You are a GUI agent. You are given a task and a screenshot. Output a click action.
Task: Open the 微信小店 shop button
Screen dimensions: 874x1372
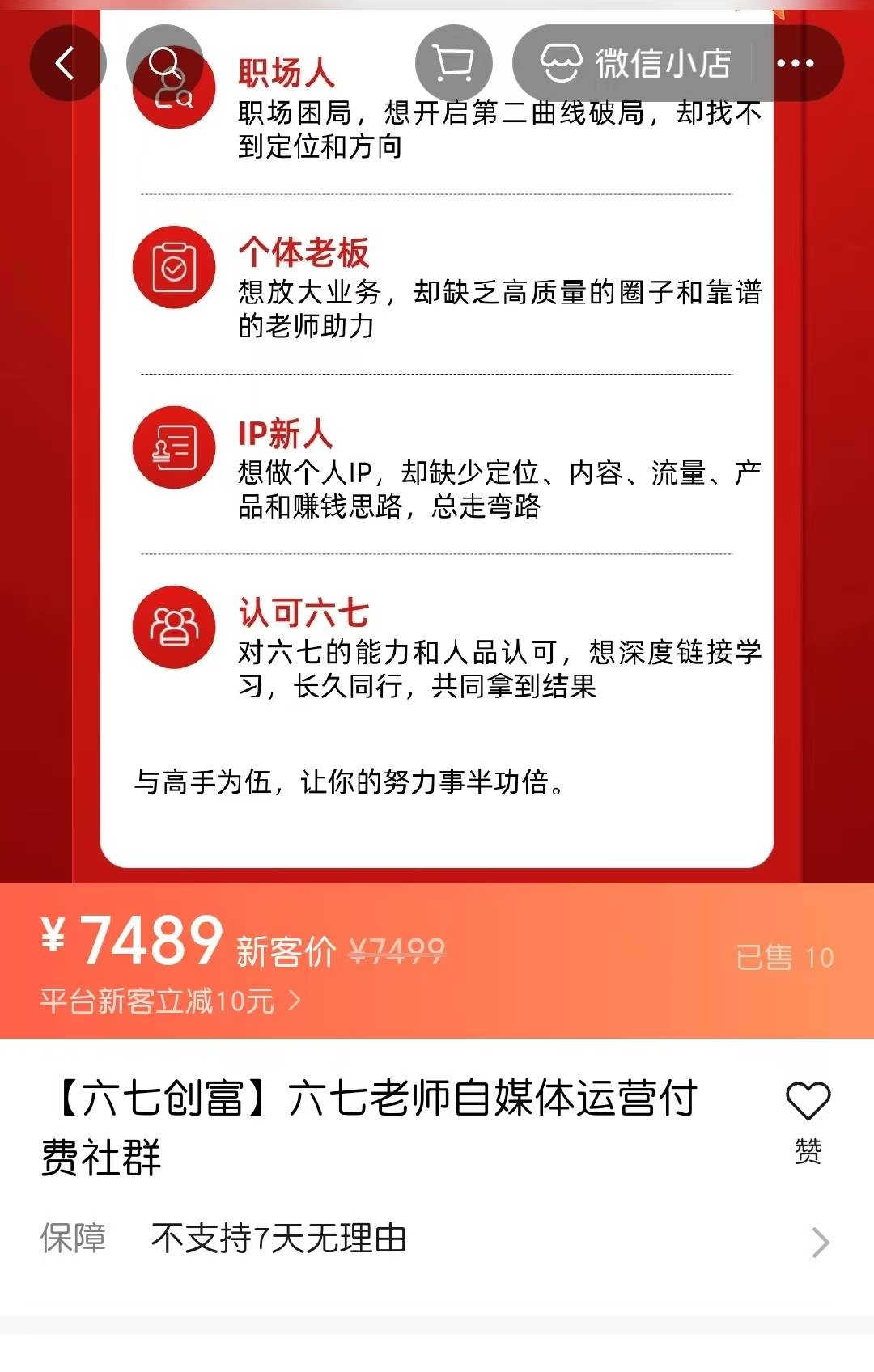click(x=635, y=63)
